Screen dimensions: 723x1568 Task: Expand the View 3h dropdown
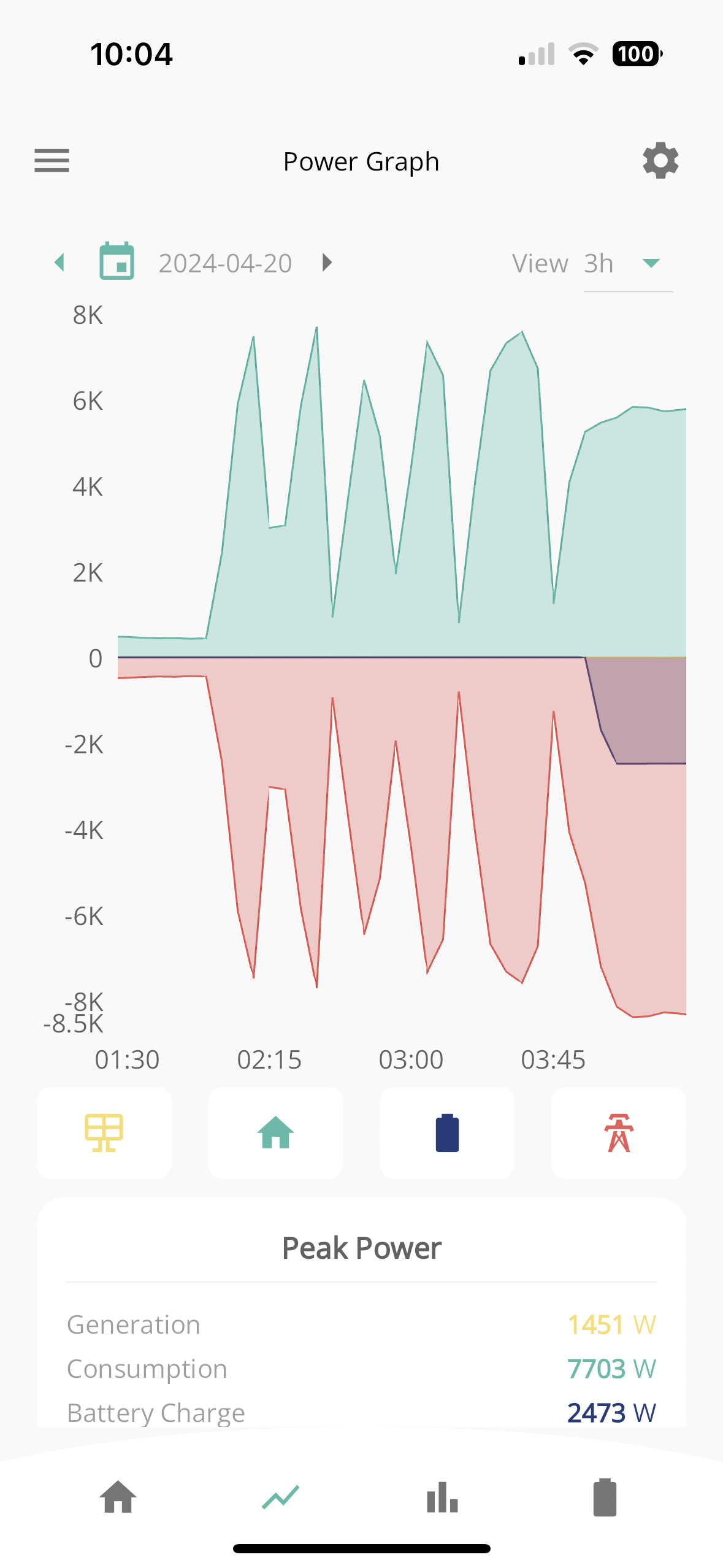click(628, 264)
